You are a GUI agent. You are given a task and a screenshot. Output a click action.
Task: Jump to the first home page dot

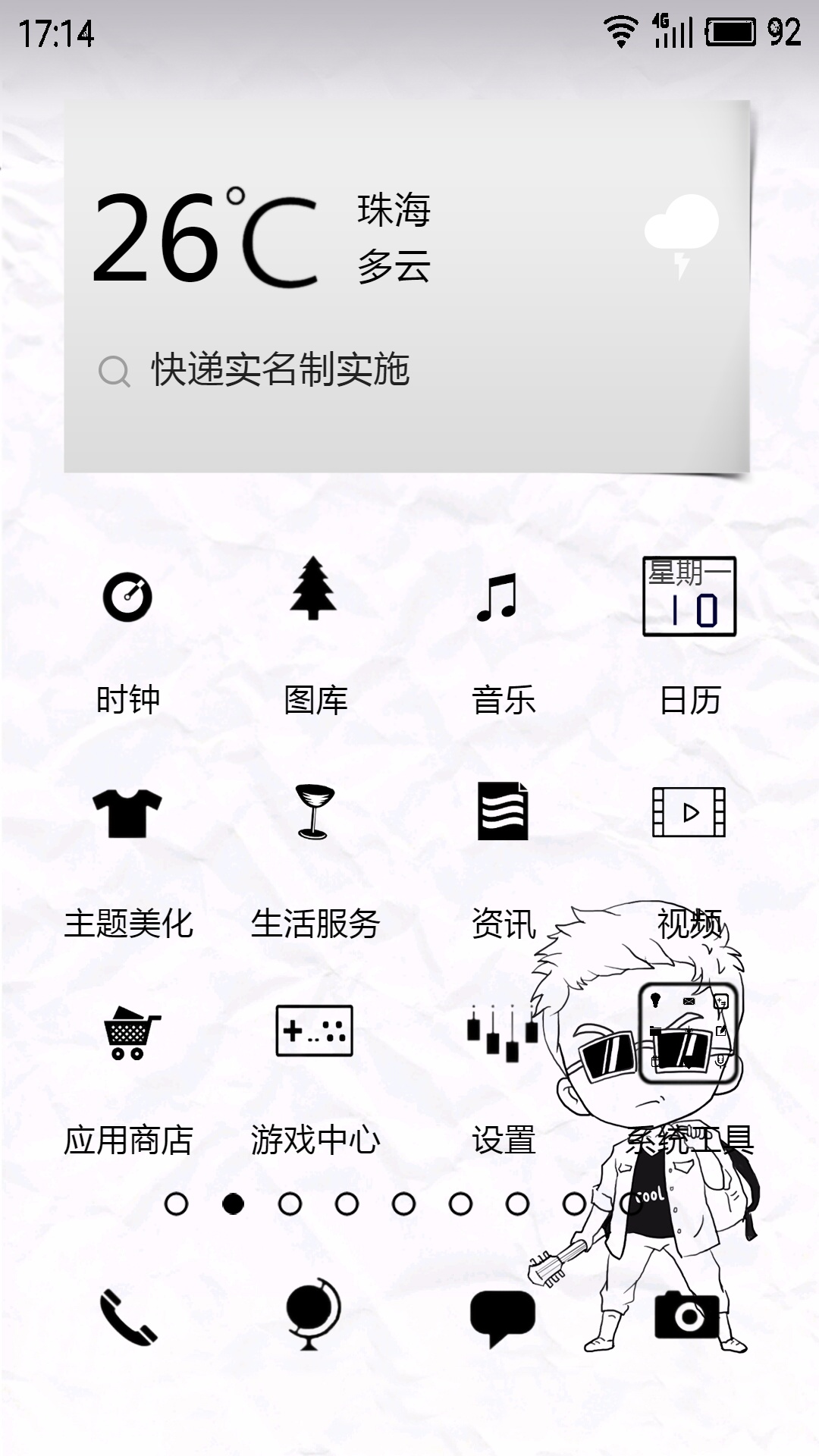(x=176, y=1203)
